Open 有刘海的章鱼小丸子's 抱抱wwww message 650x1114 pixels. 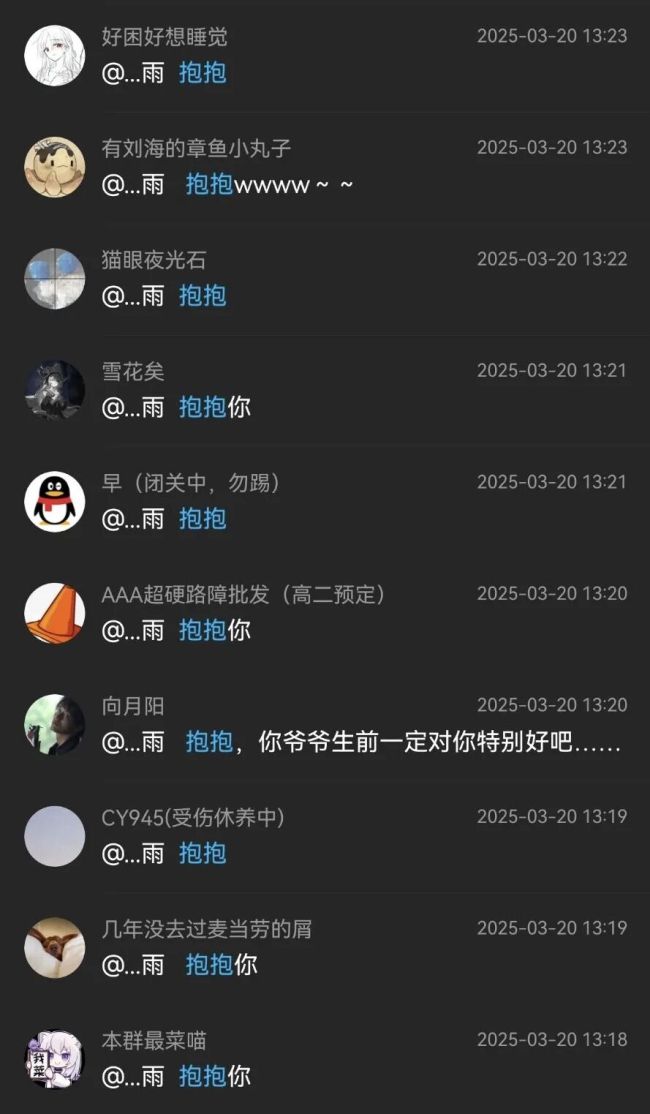click(325, 167)
